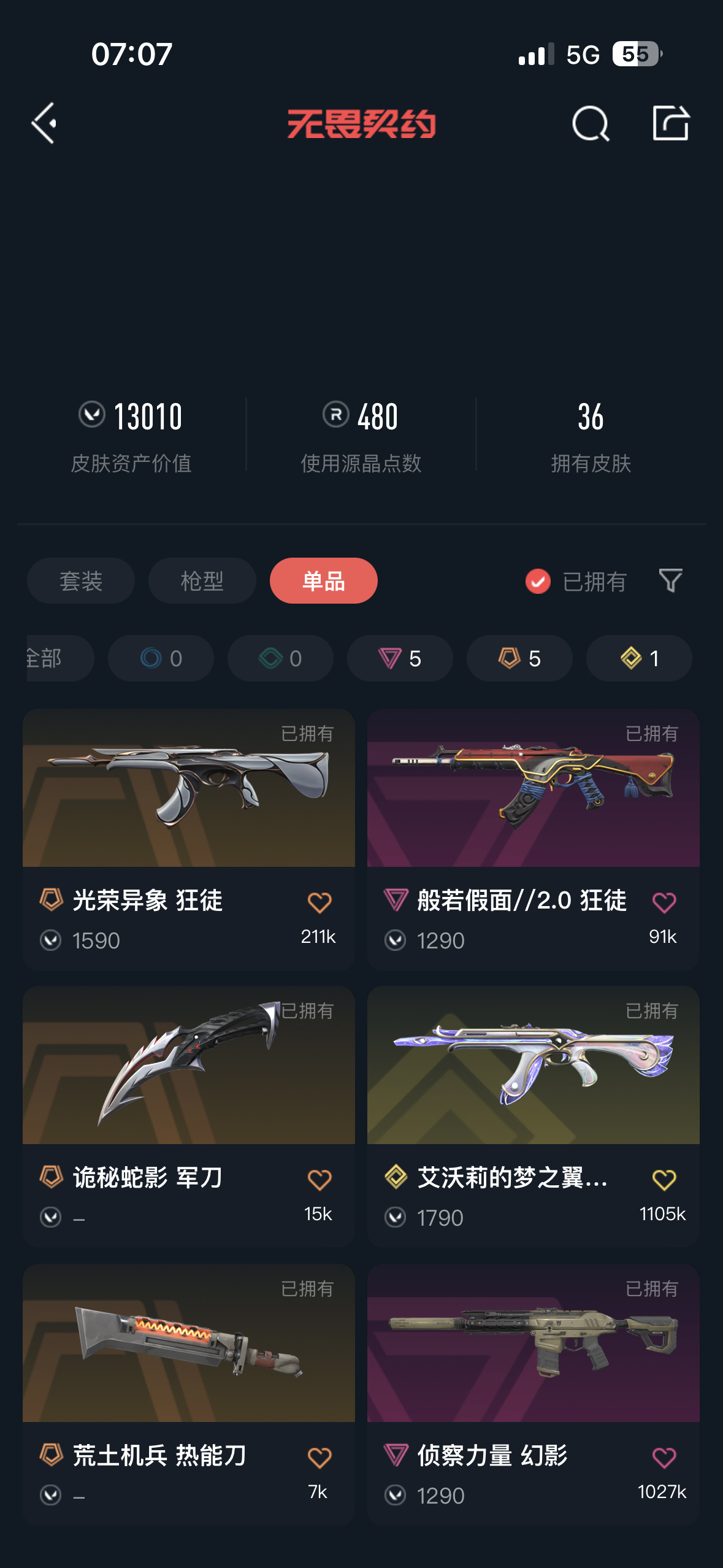Like the 艾沃莉的梦之翼 skin
This screenshot has width=723, height=1568.
pyautogui.click(x=664, y=1180)
